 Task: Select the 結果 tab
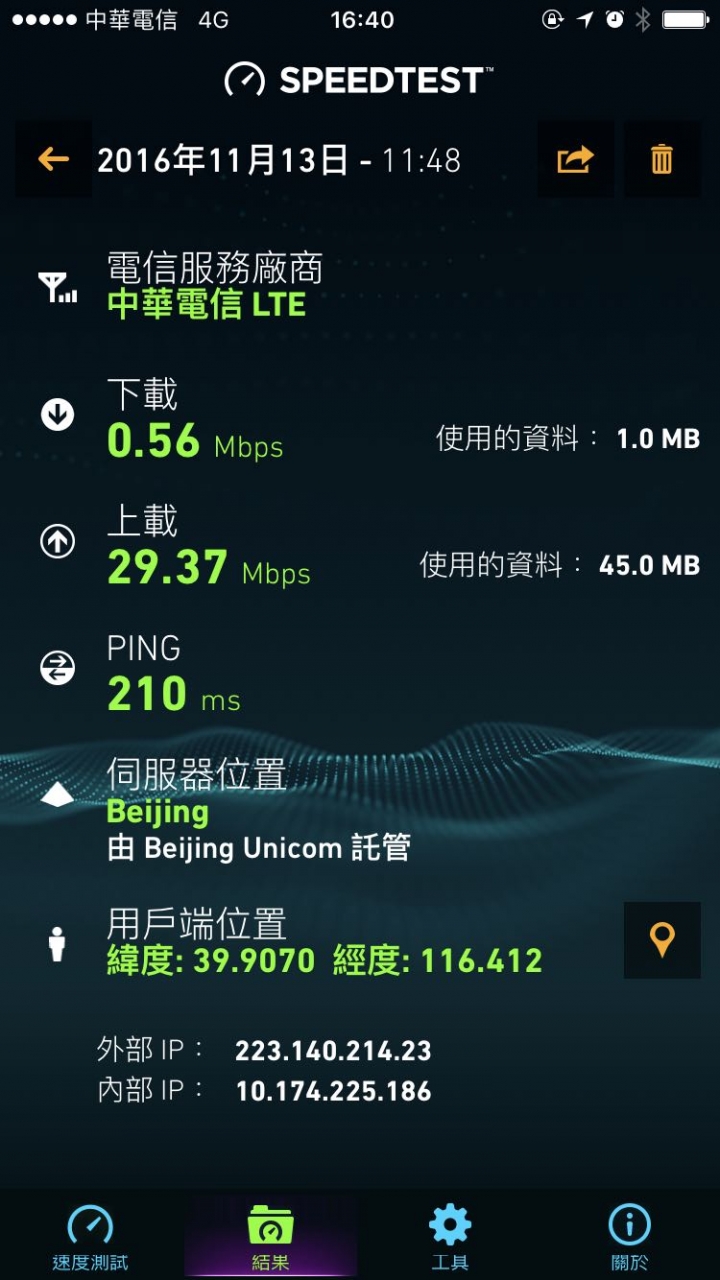pos(270,1237)
